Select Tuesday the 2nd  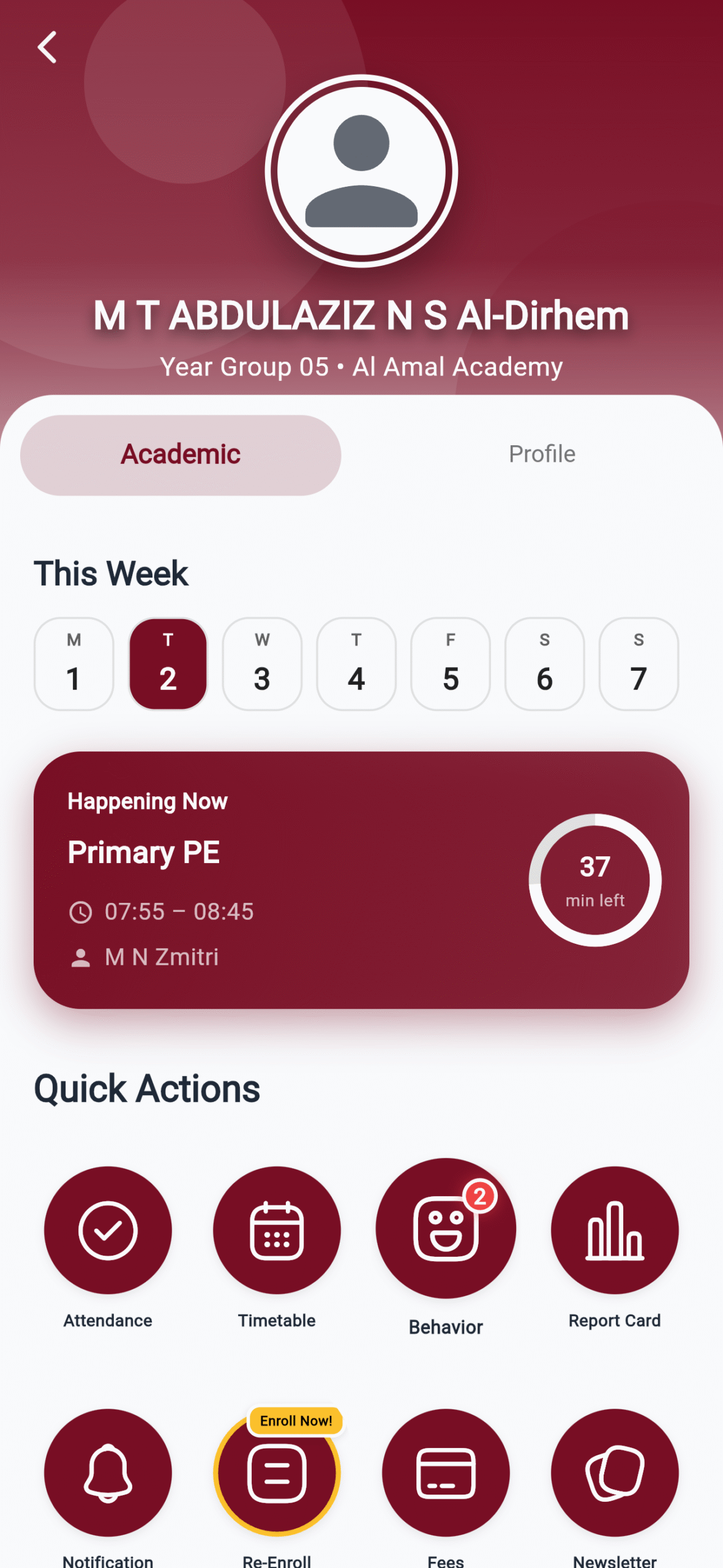pyautogui.click(x=168, y=664)
